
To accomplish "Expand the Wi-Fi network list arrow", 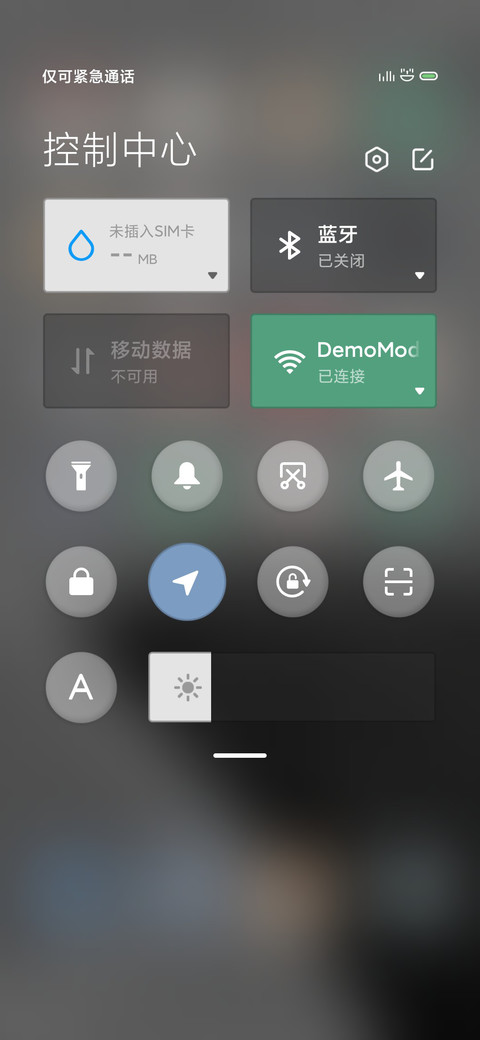I will [419, 391].
